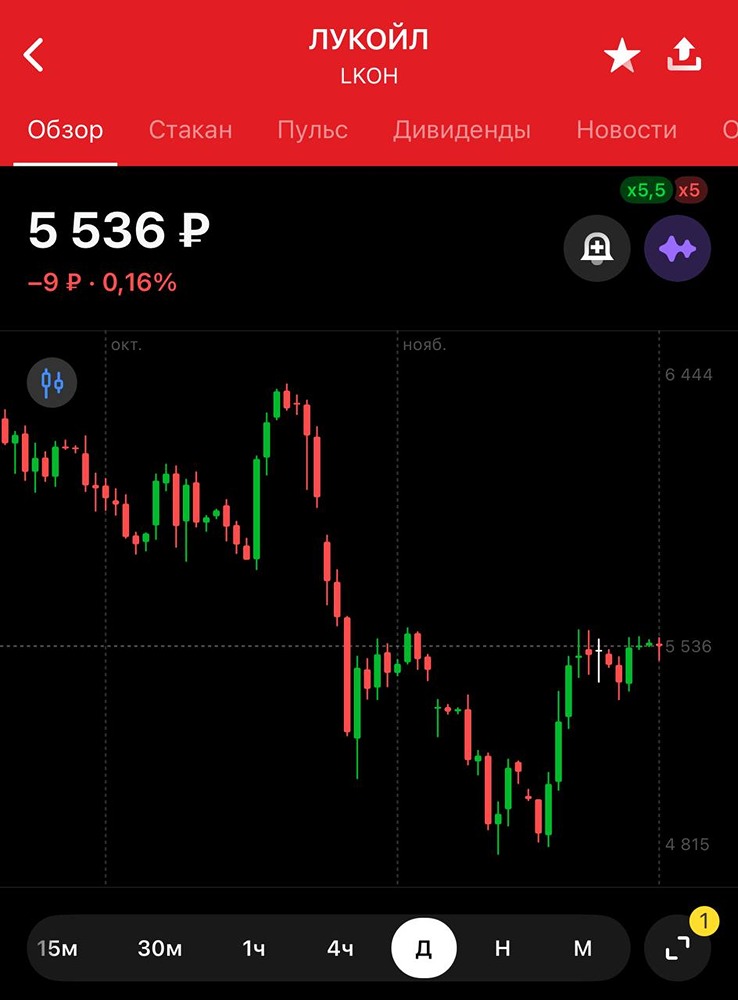This screenshot has height=1000, width=738.
Task: Change chart type via the candlestick icon
Action: (52, 382)
